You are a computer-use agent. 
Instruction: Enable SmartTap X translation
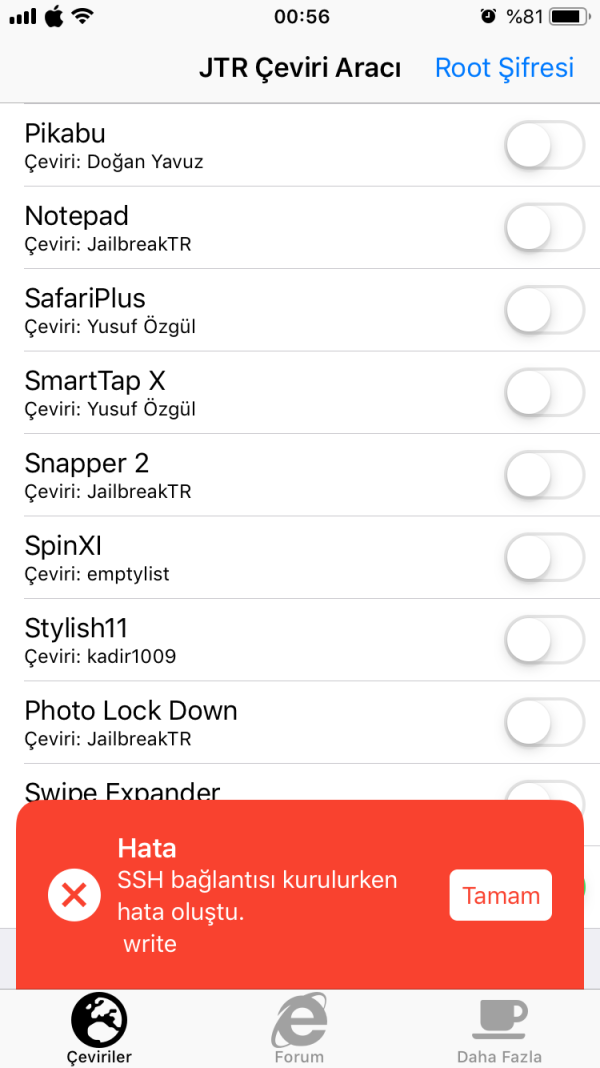543,392
